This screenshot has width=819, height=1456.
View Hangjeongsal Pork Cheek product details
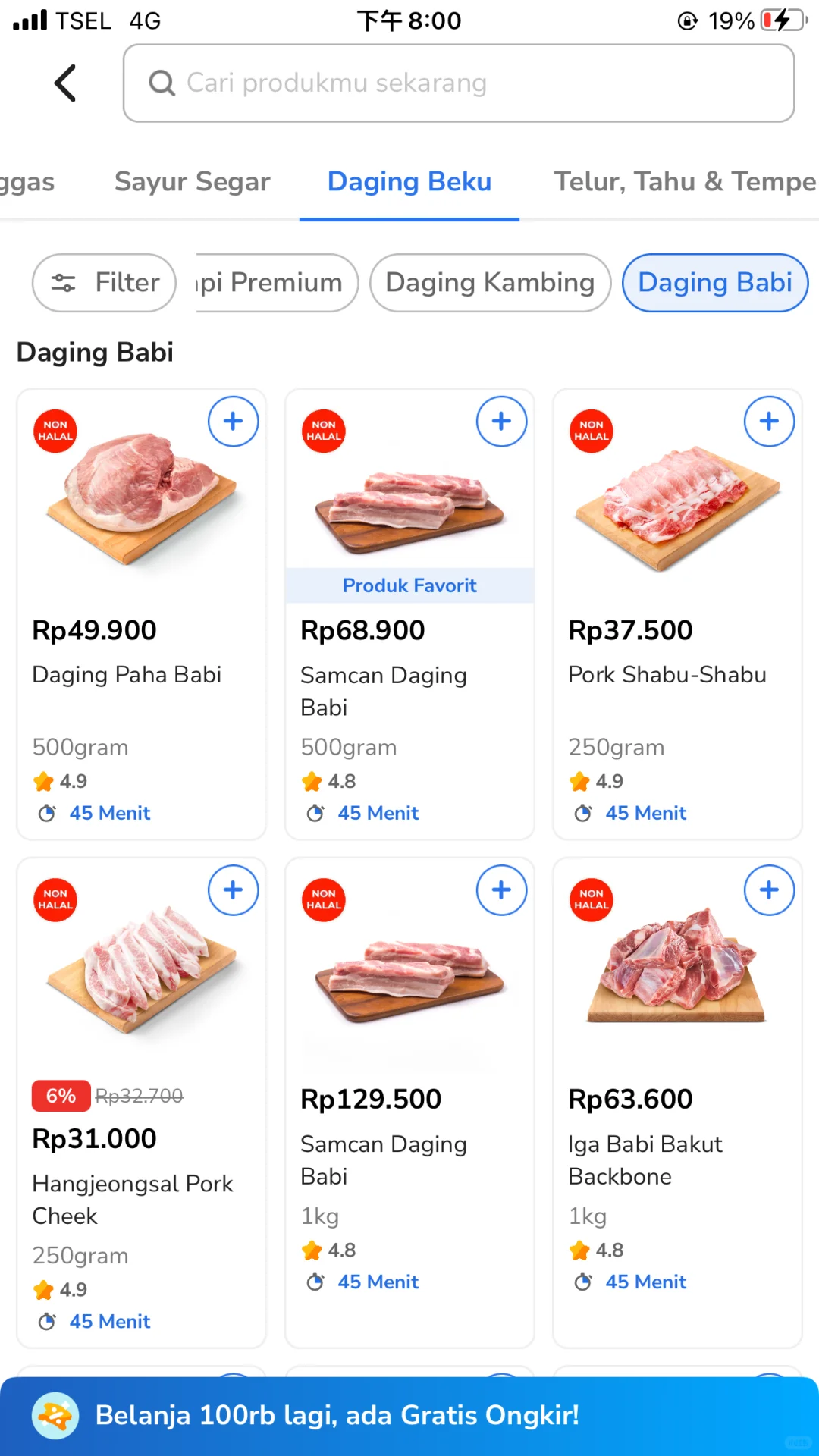coord(141,1103)
